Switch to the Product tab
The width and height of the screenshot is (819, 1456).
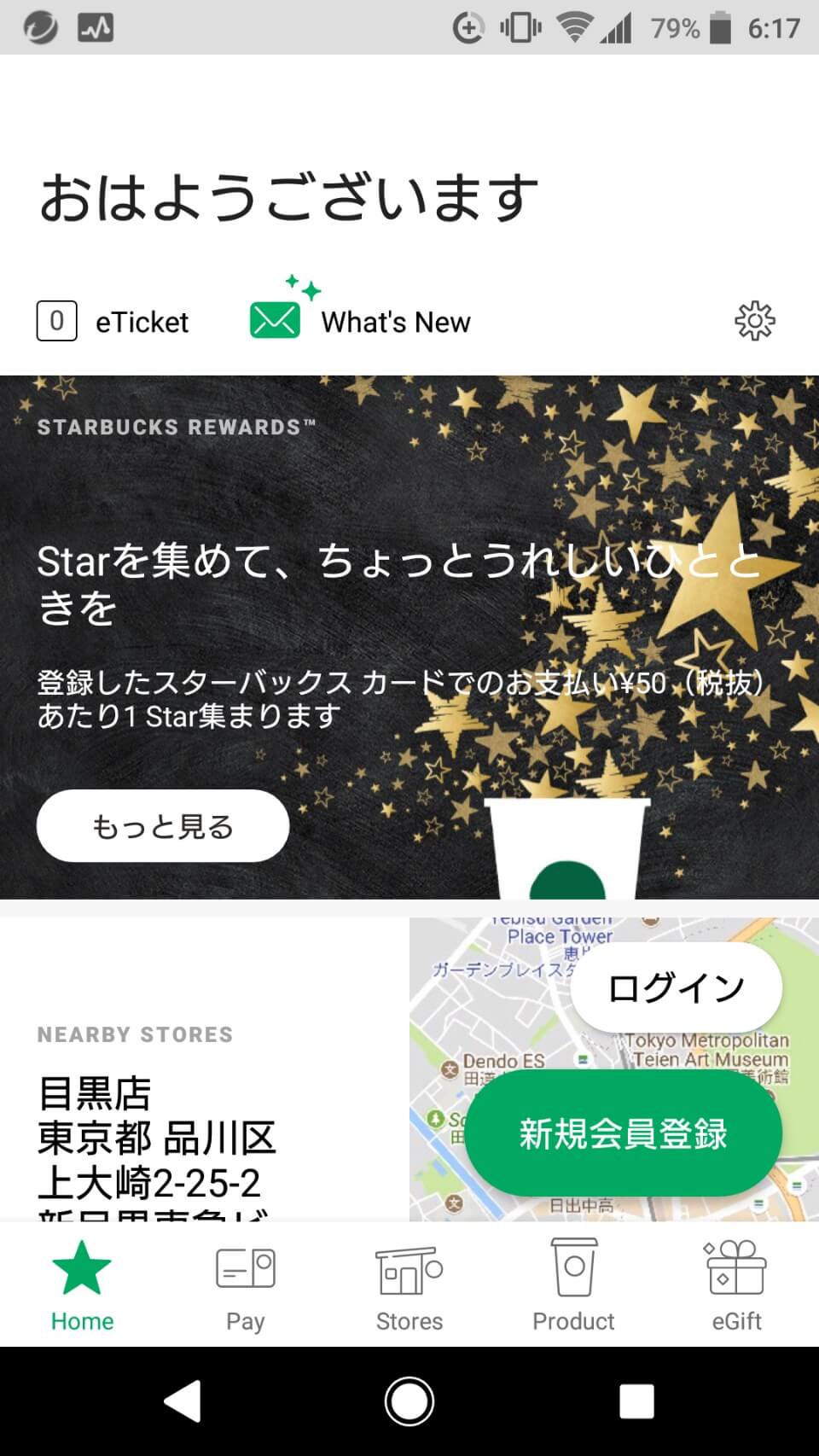click(x=573, y=1284)
